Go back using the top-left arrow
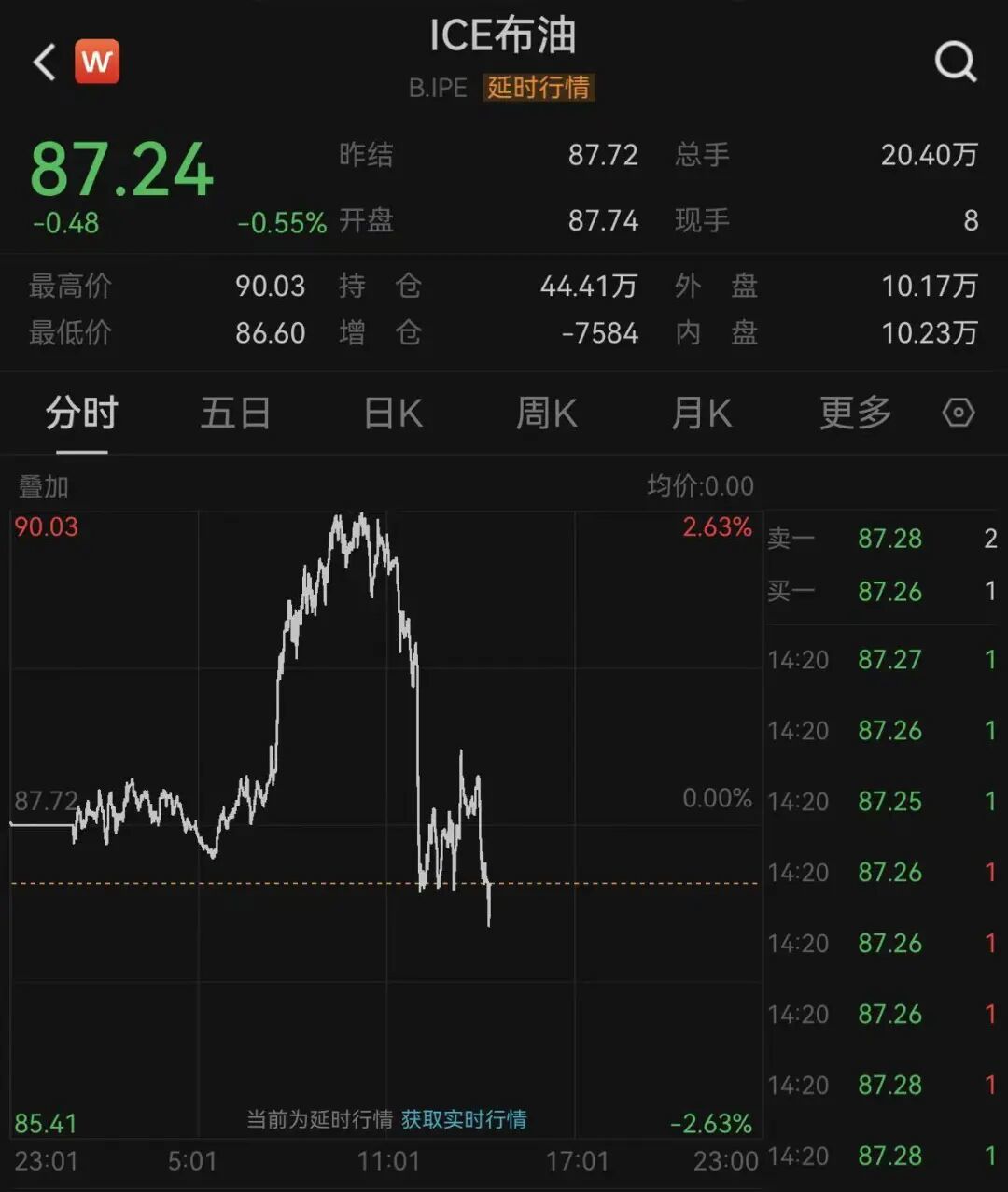This screenshot has height=1192, width=1008. pyautogui.click(x=45, y=63)
